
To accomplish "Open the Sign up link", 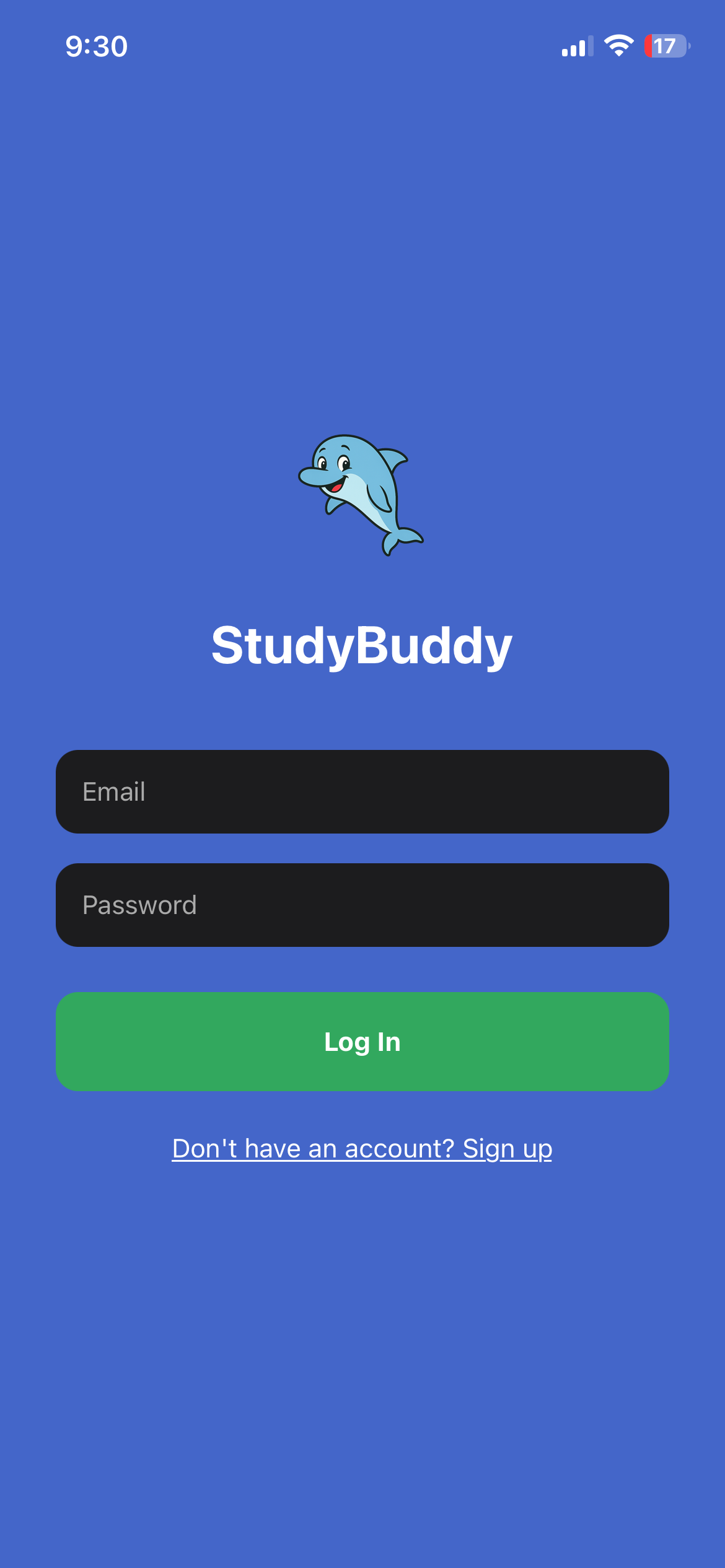I will coord(507,1149).
